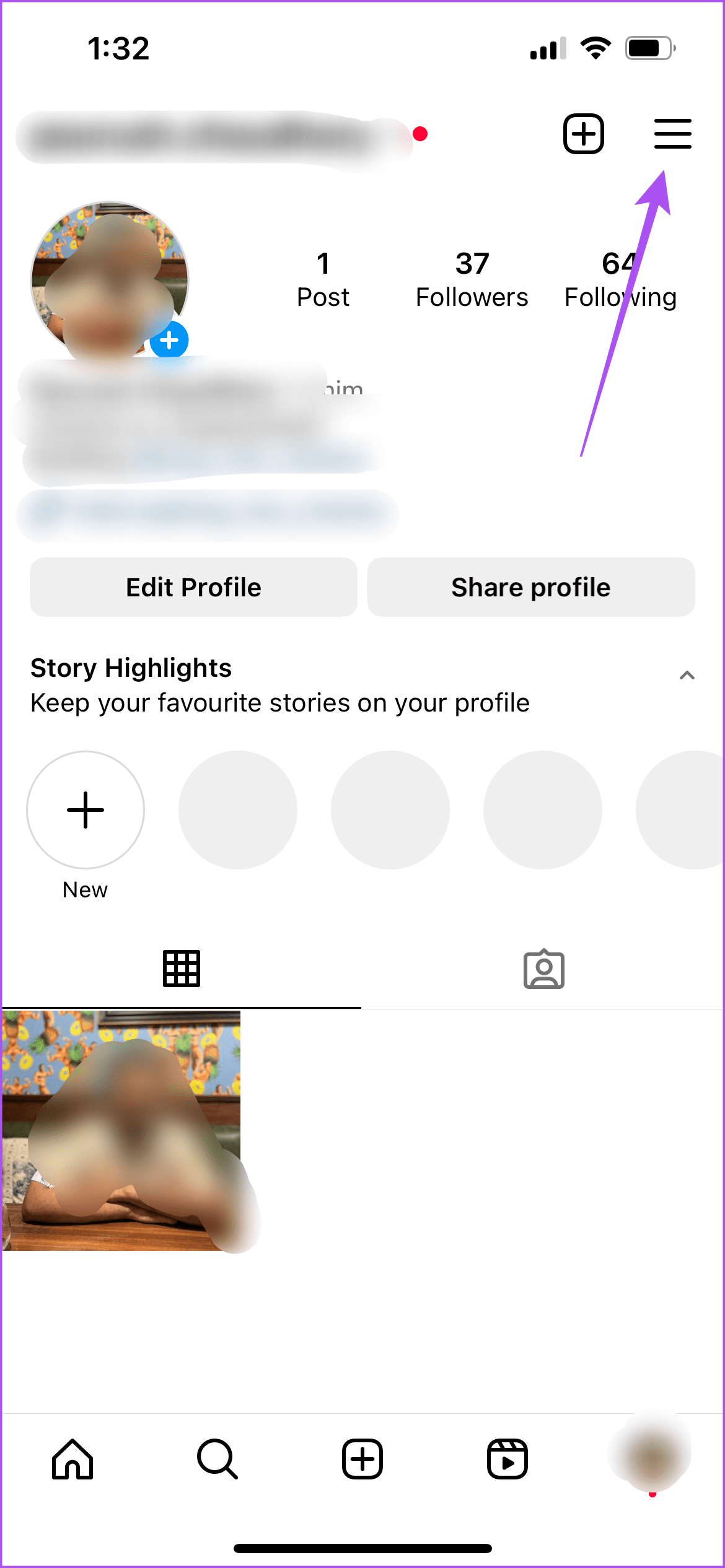
Task: Create a New story highlight
Action: (85, 810)
